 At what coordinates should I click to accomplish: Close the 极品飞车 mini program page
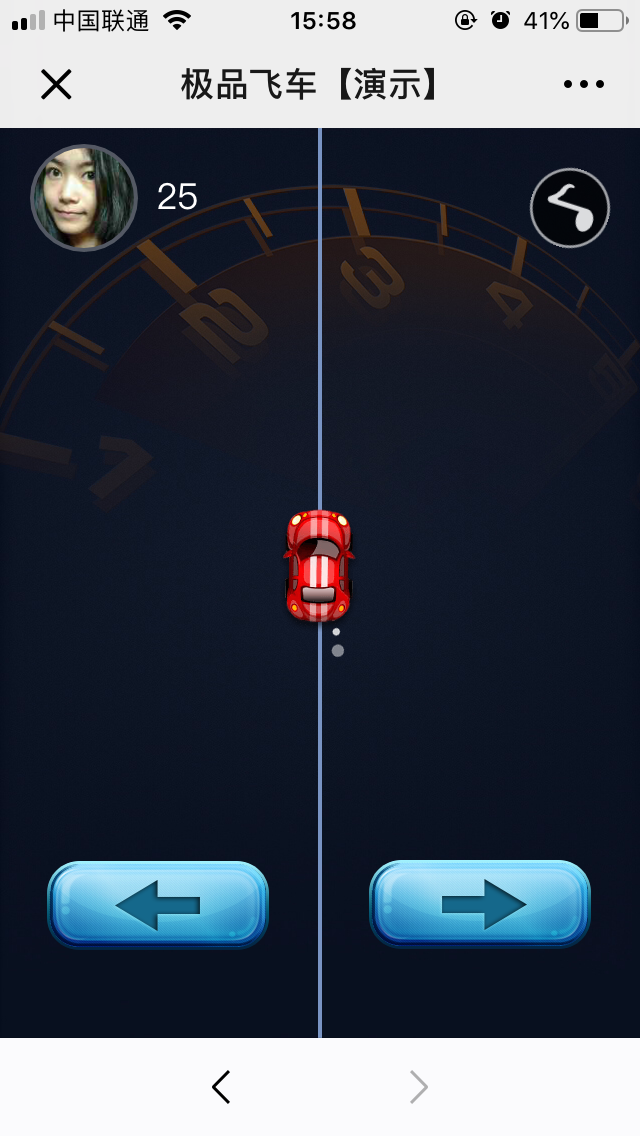[x=56, y=85]
